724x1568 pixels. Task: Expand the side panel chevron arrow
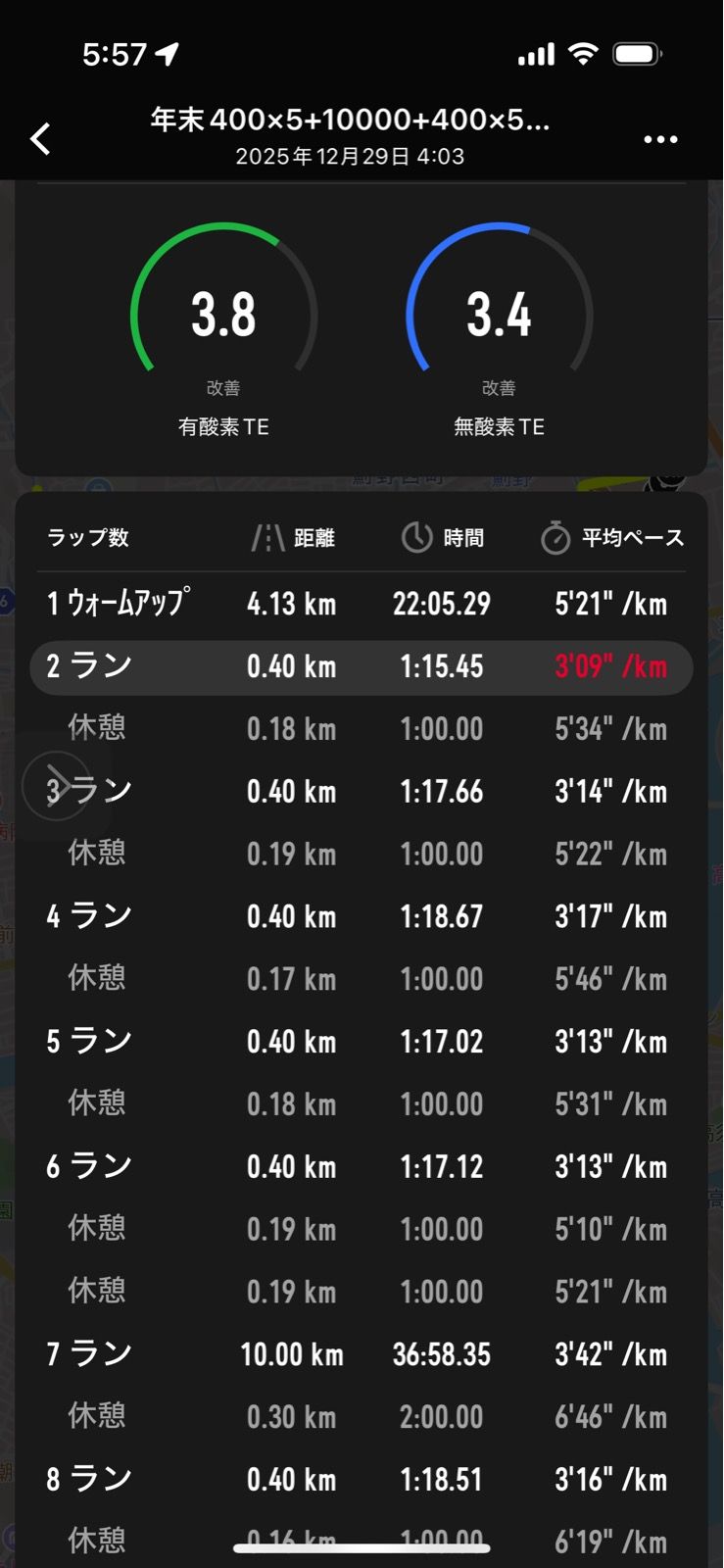56,785
